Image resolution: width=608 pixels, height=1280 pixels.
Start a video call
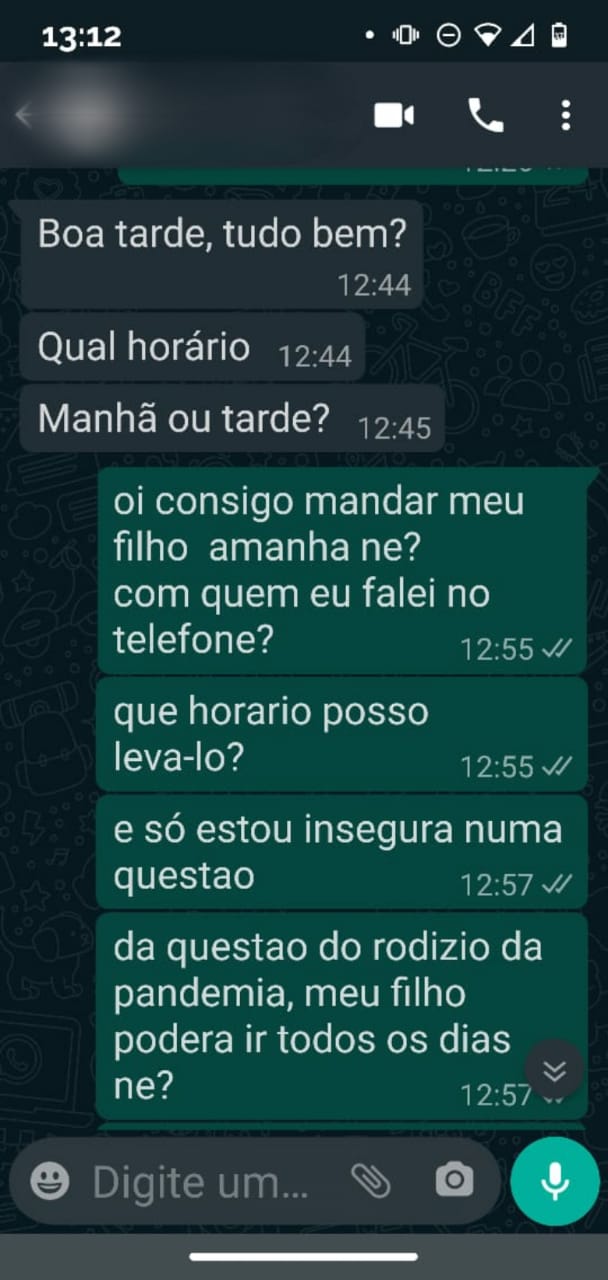[x=394, y=116]
